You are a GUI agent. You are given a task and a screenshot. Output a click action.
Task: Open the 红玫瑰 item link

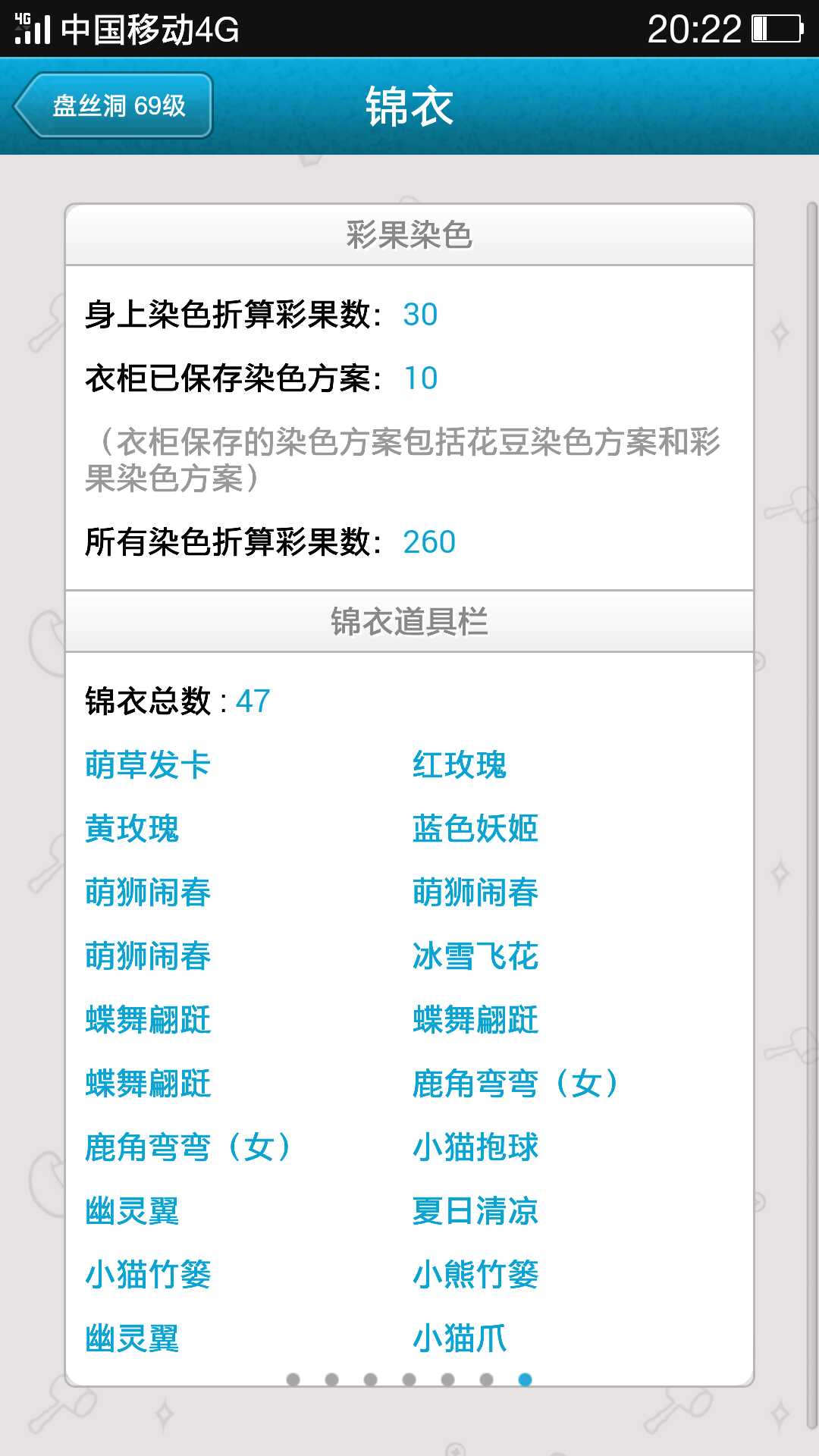point(459,764)
